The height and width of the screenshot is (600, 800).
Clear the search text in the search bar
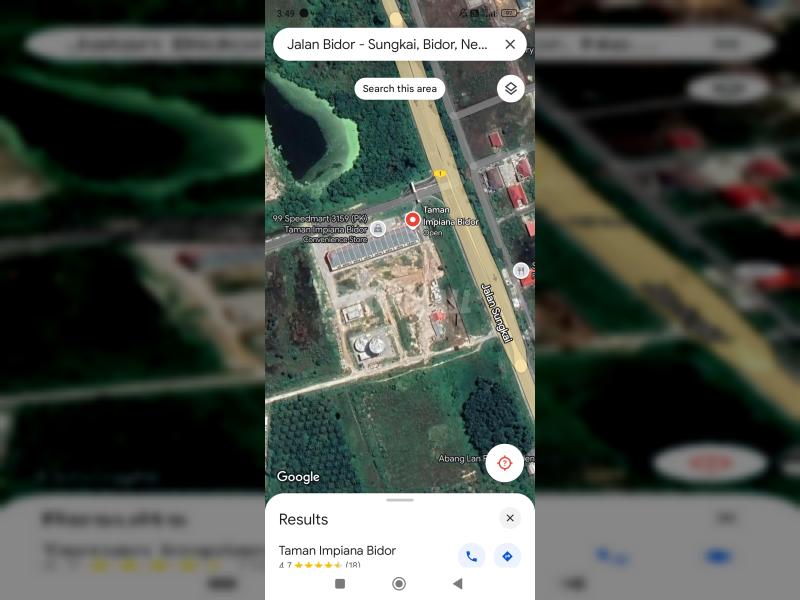pyautogui.click(x=510, y=44)
